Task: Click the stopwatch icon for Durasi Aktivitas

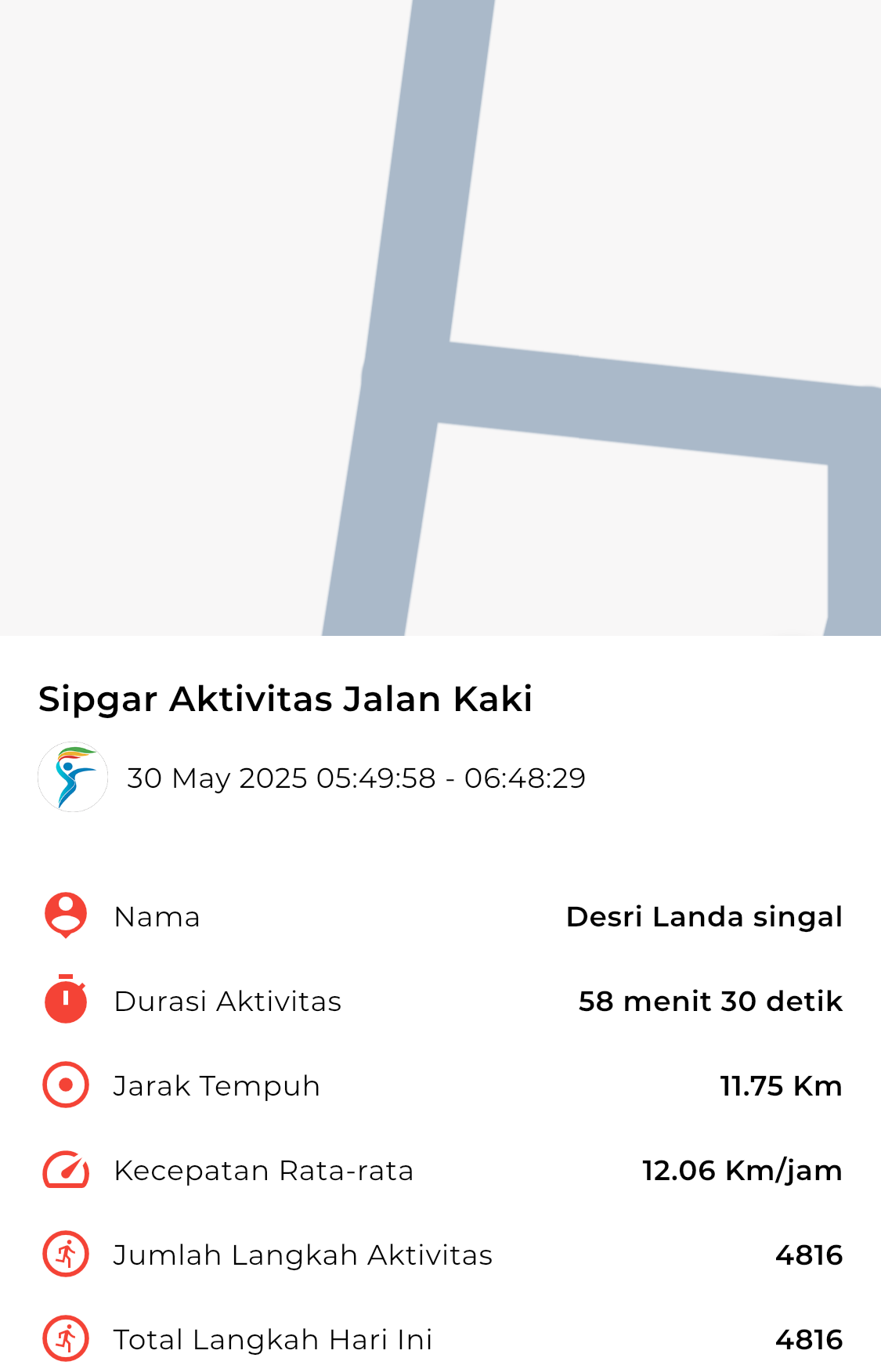Action: (x=65, y=1001)
